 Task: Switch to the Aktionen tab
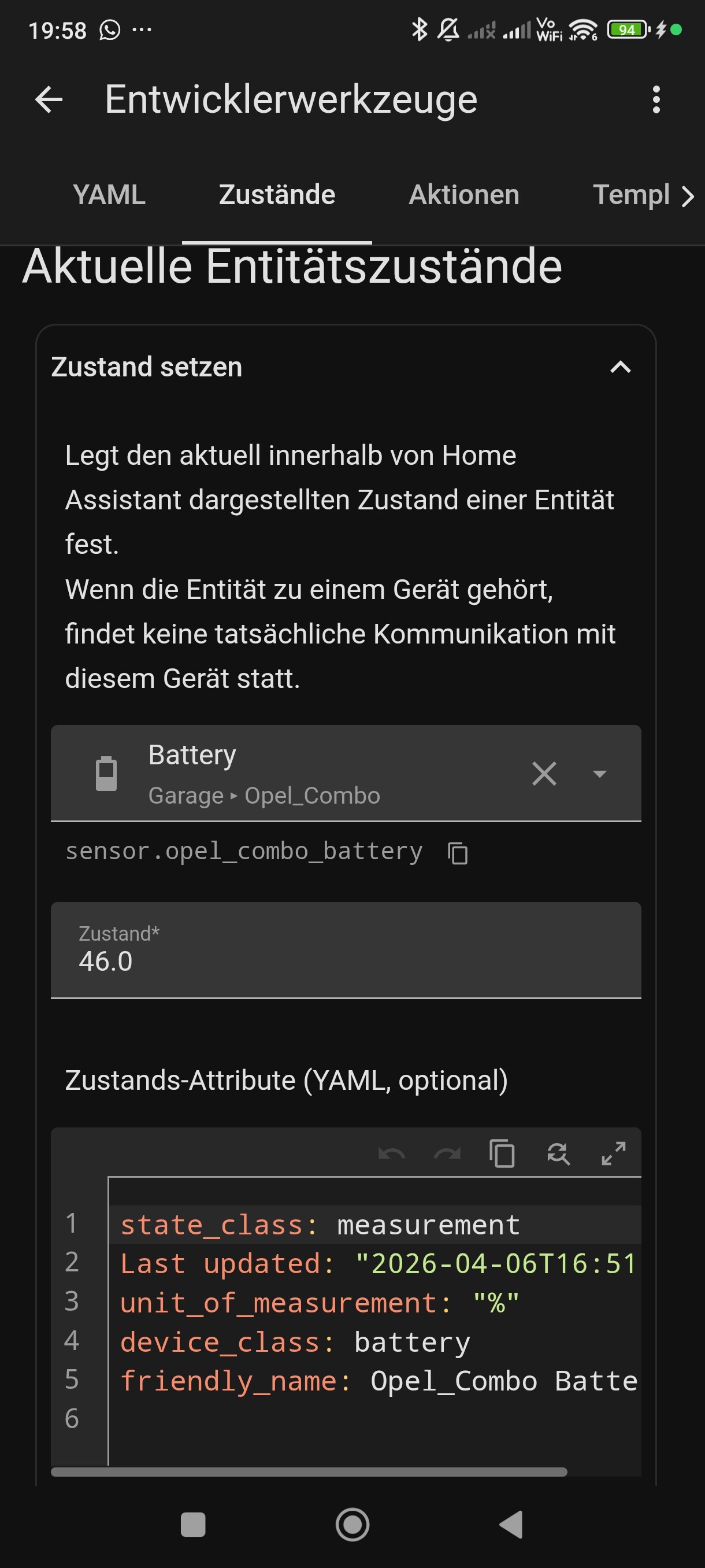click(x=463, y=195)
